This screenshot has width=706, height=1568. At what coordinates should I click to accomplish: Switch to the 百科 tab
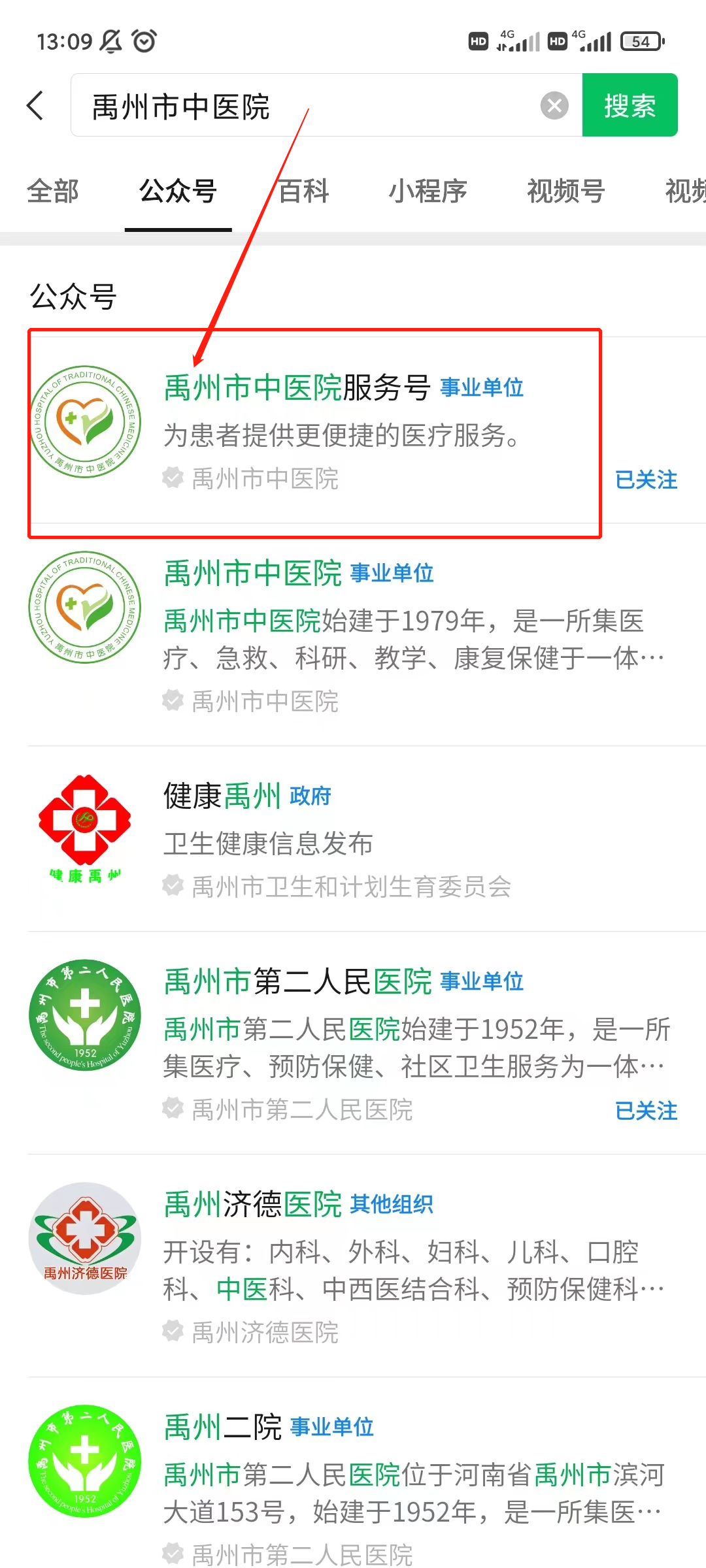click(303, 192)
